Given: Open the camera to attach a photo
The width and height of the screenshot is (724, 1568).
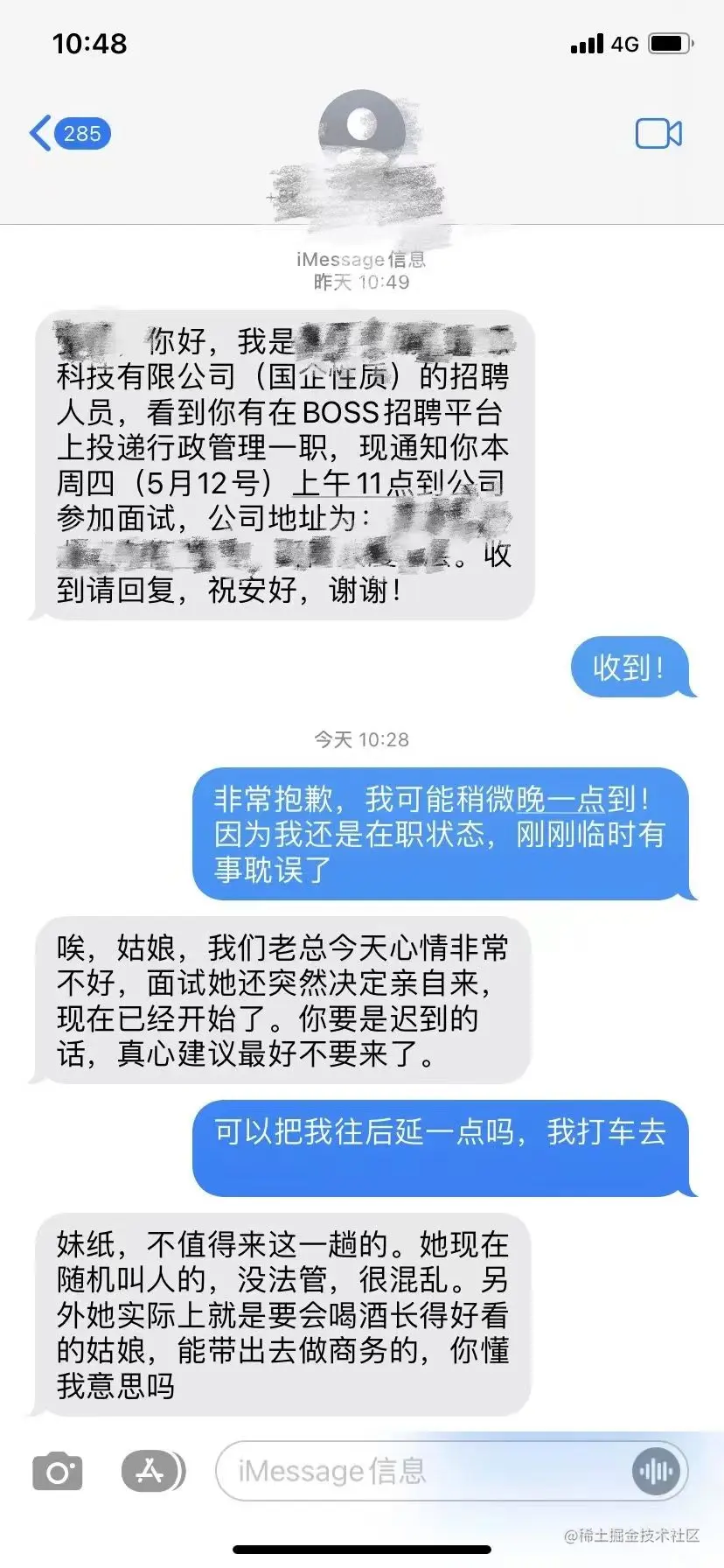Looking at the screenshot, I should click(58, 1472).
